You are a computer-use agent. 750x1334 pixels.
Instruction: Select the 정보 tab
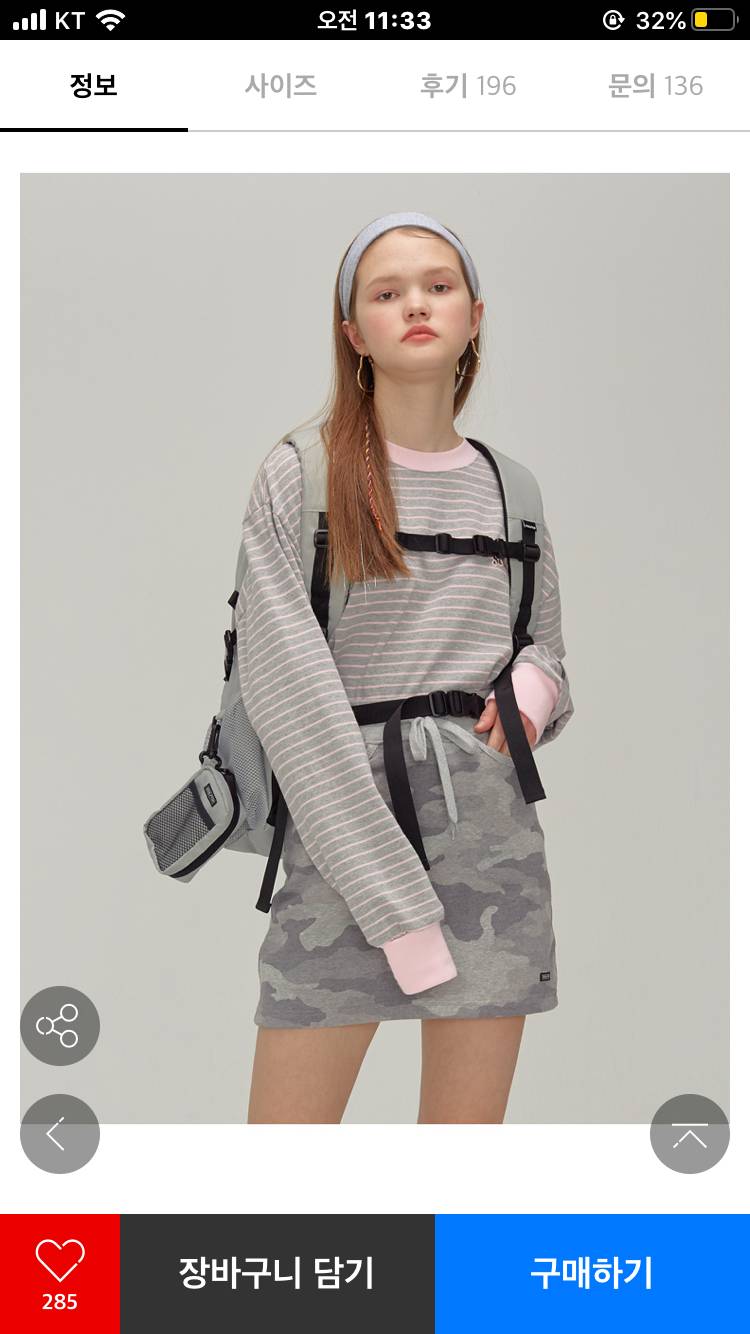(x=94, y=86)
